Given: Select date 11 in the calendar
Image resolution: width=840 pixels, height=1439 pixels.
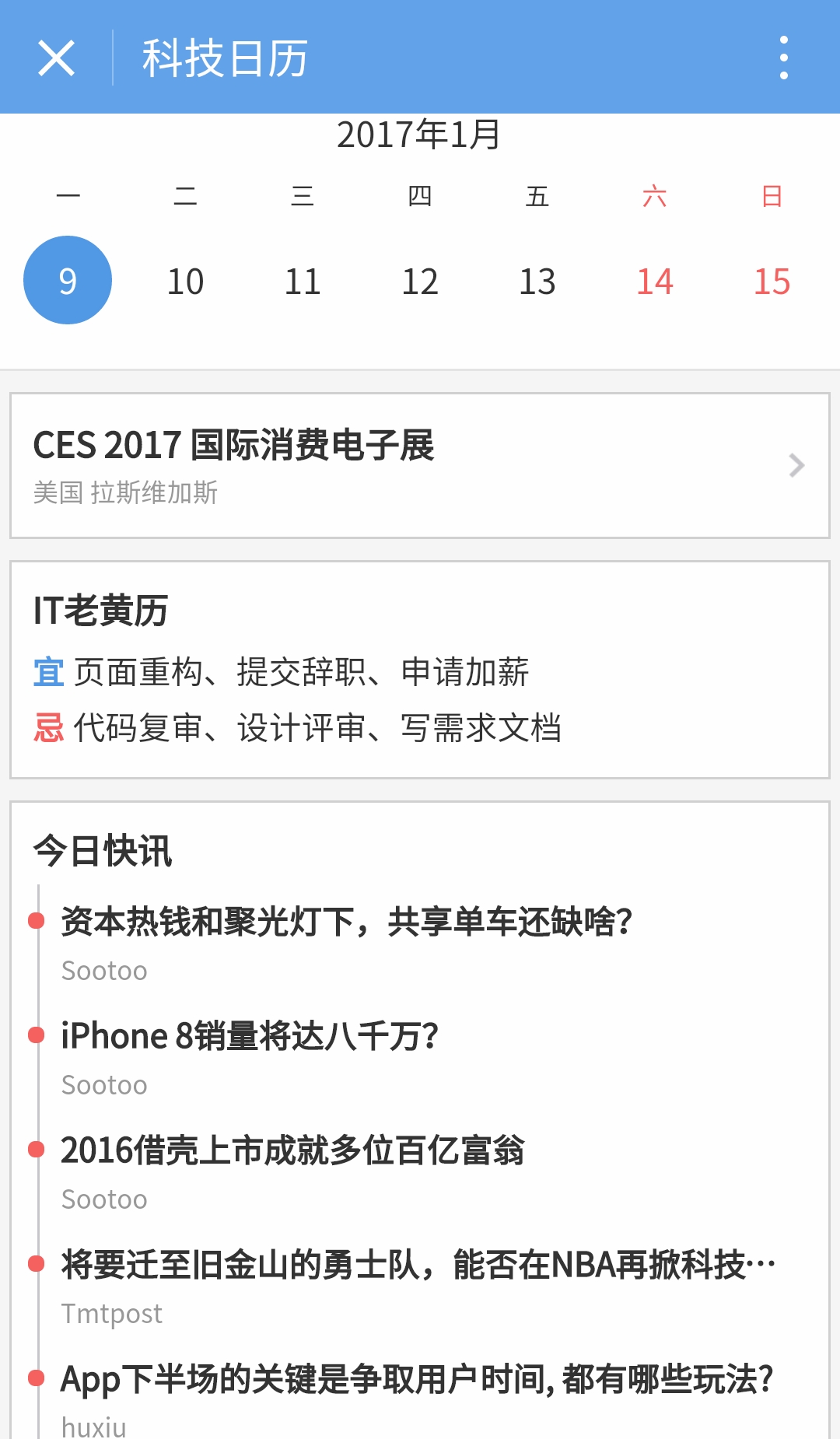Looking at the screenshot, I should [303, 281].
